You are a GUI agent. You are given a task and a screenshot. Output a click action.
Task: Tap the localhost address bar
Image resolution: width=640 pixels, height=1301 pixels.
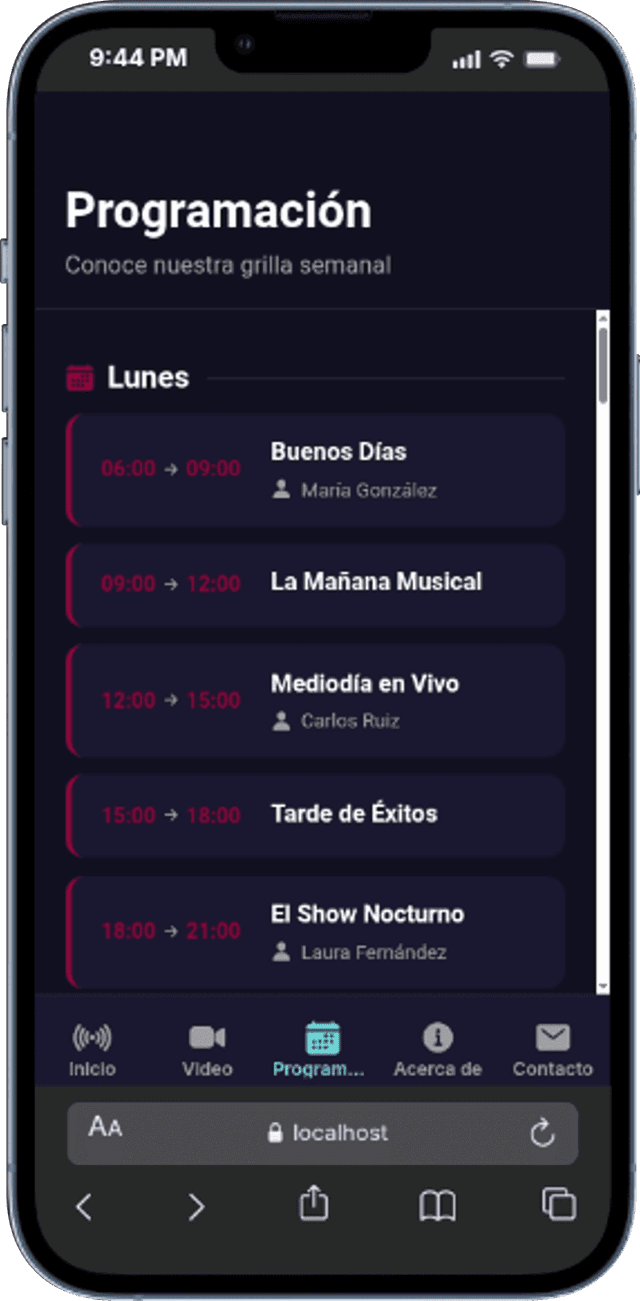coord(328,1133)
